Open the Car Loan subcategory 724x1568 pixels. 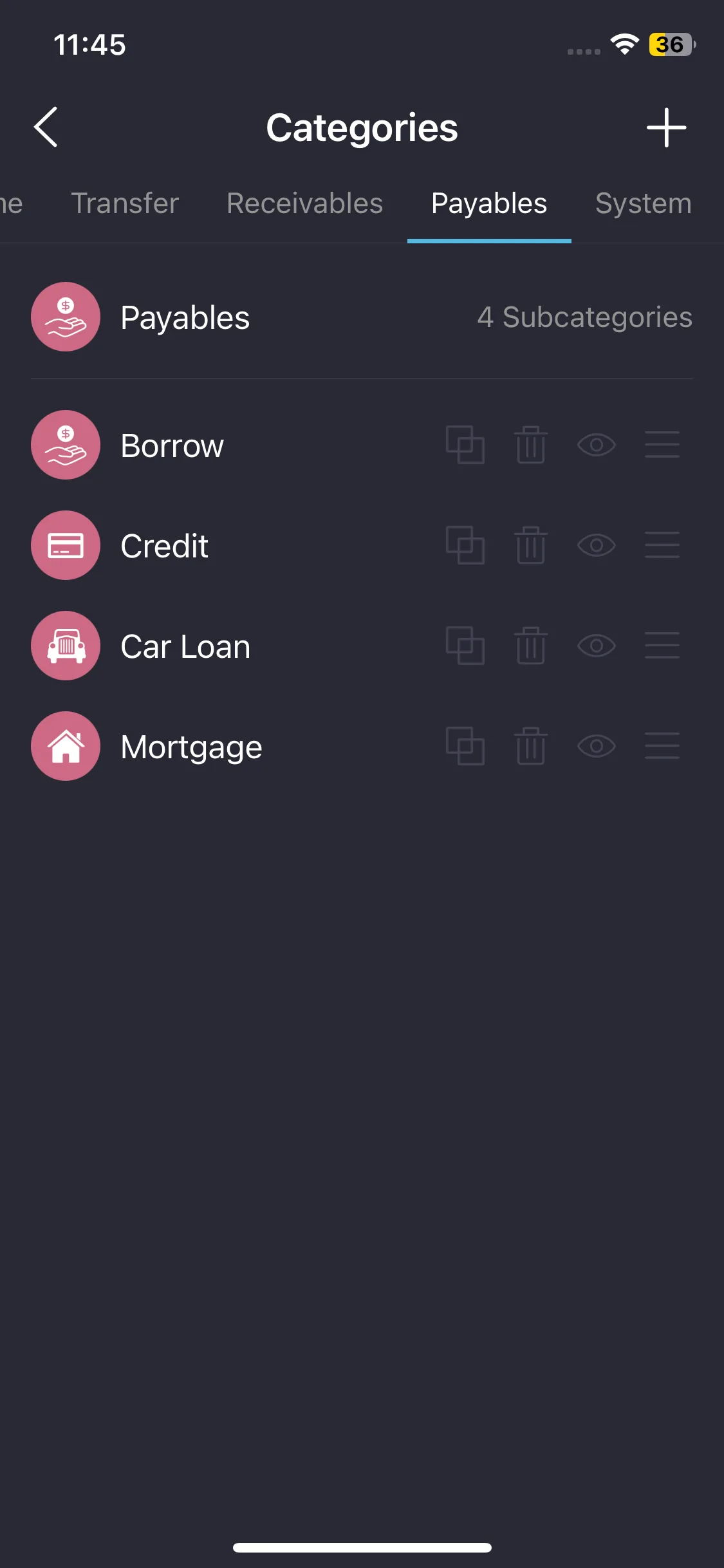185,646
